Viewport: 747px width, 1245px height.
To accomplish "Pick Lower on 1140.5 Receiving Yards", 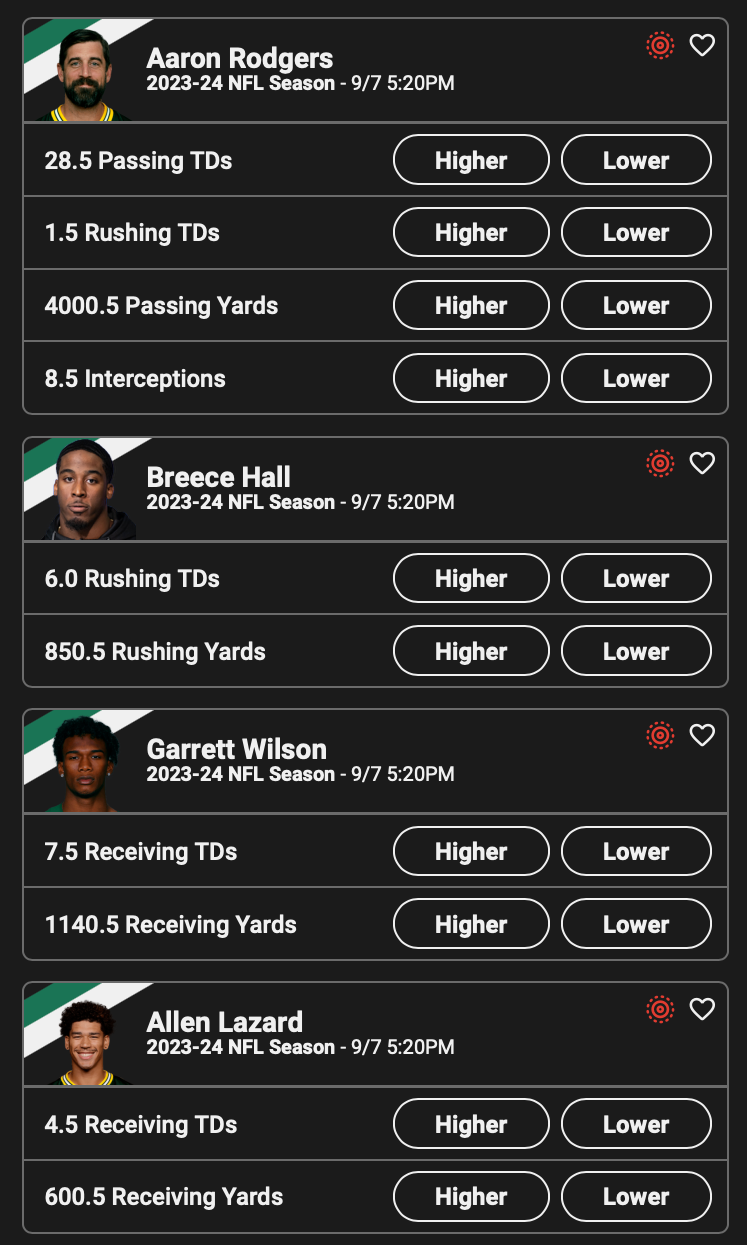I will pyautogui.click(x=636, y=925).
